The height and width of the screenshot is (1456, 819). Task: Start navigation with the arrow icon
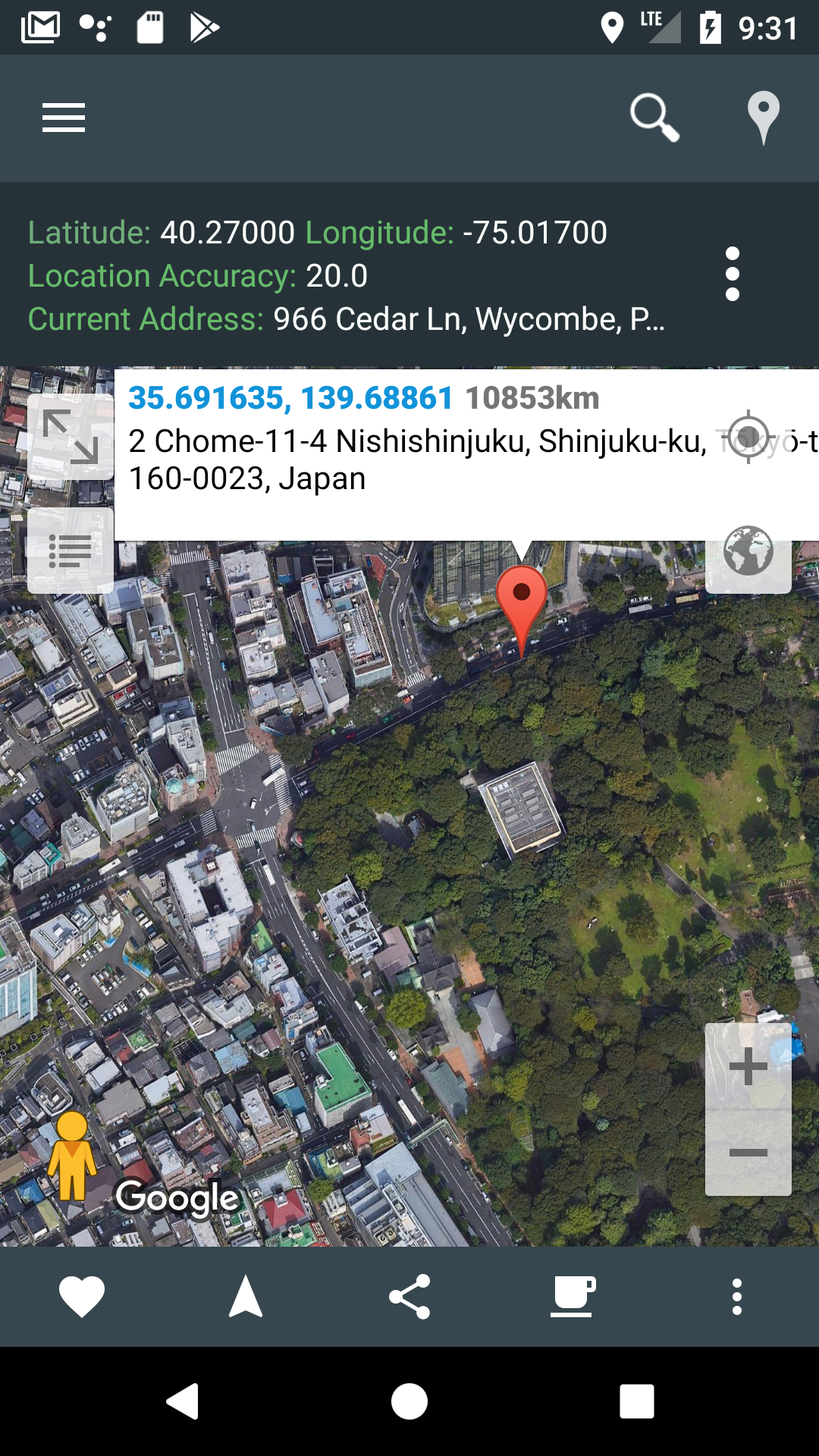click(x=246, y=1297)
